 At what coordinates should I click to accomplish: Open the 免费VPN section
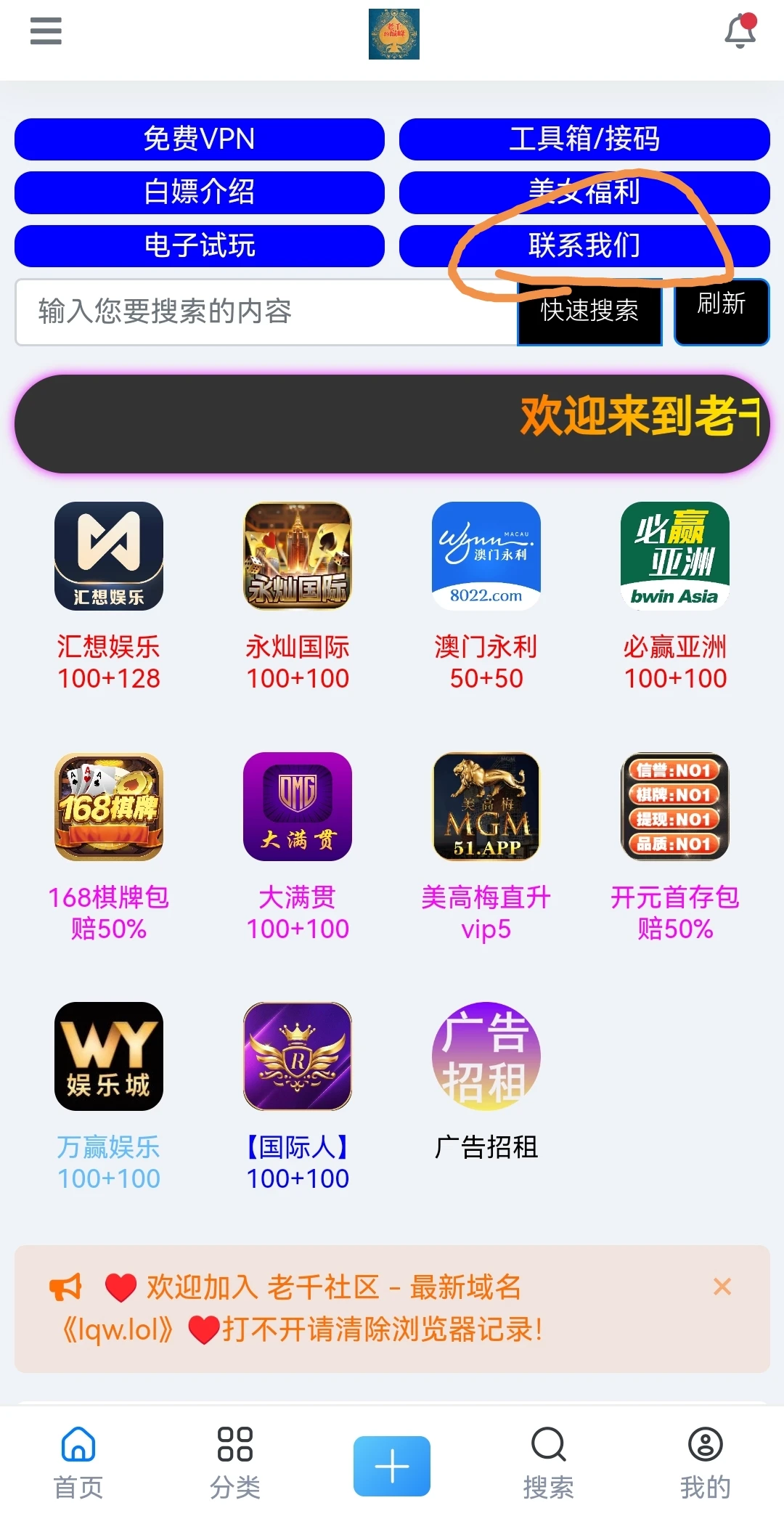199,139
